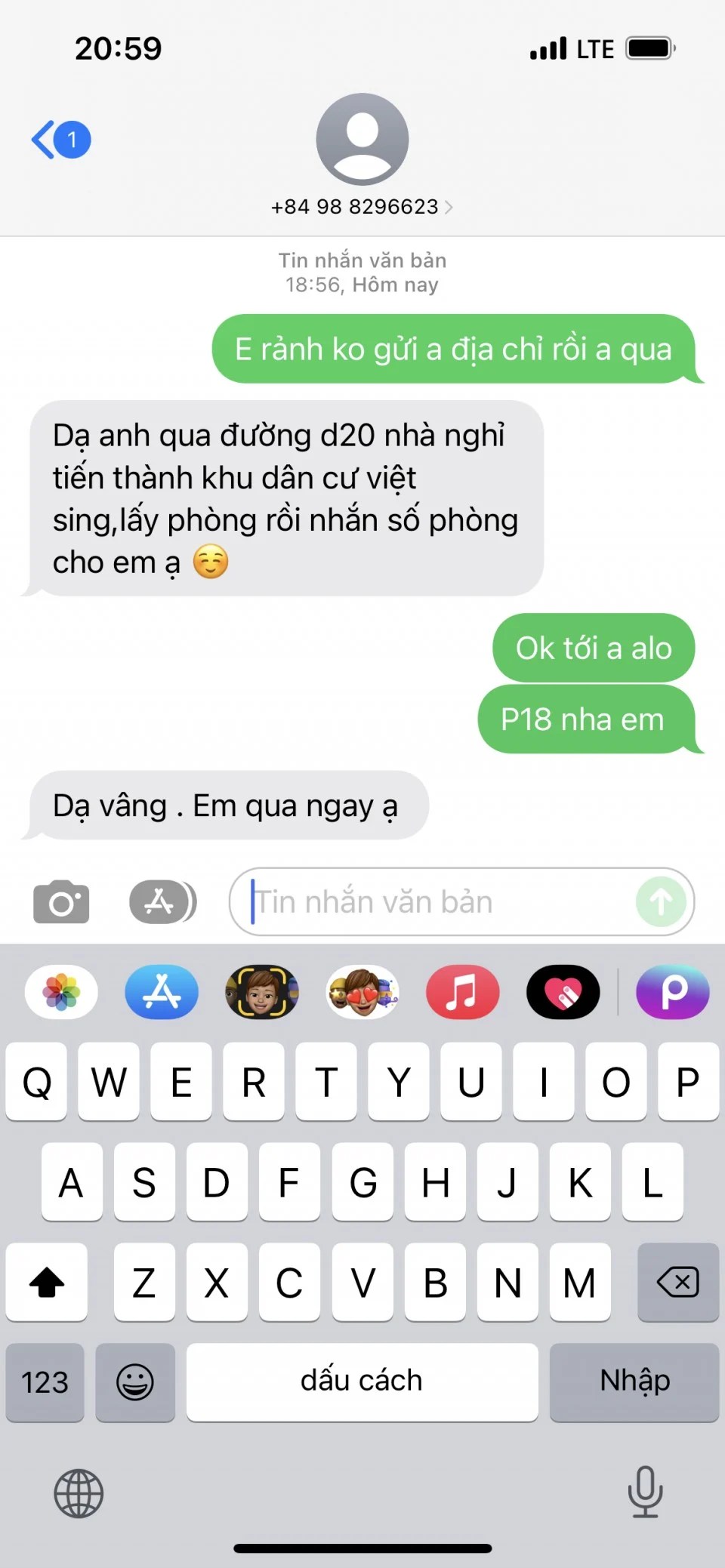The width and height of the screenshot is (725, 1568).
Task: Open the purple P app in the strip
Action: pos(673,992)
